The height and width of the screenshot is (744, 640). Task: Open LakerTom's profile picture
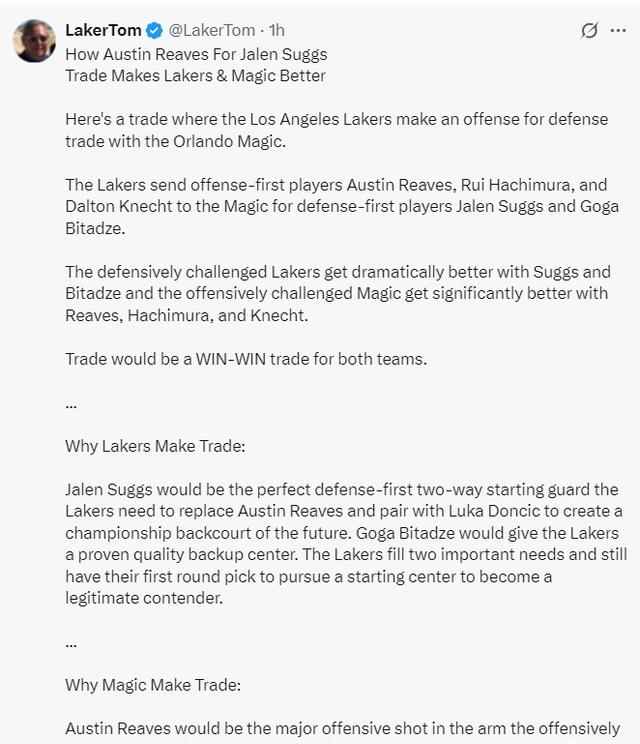click(33, 41)
